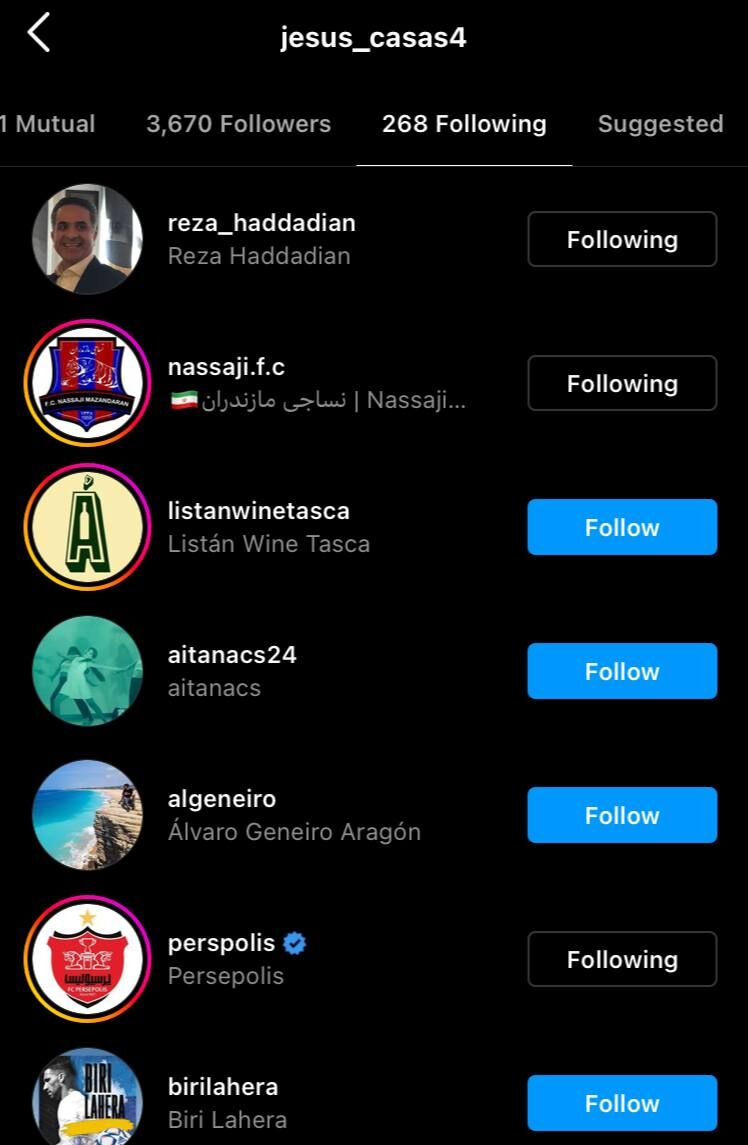
Task: Follow birilahera
Action: pos(622,1103)
